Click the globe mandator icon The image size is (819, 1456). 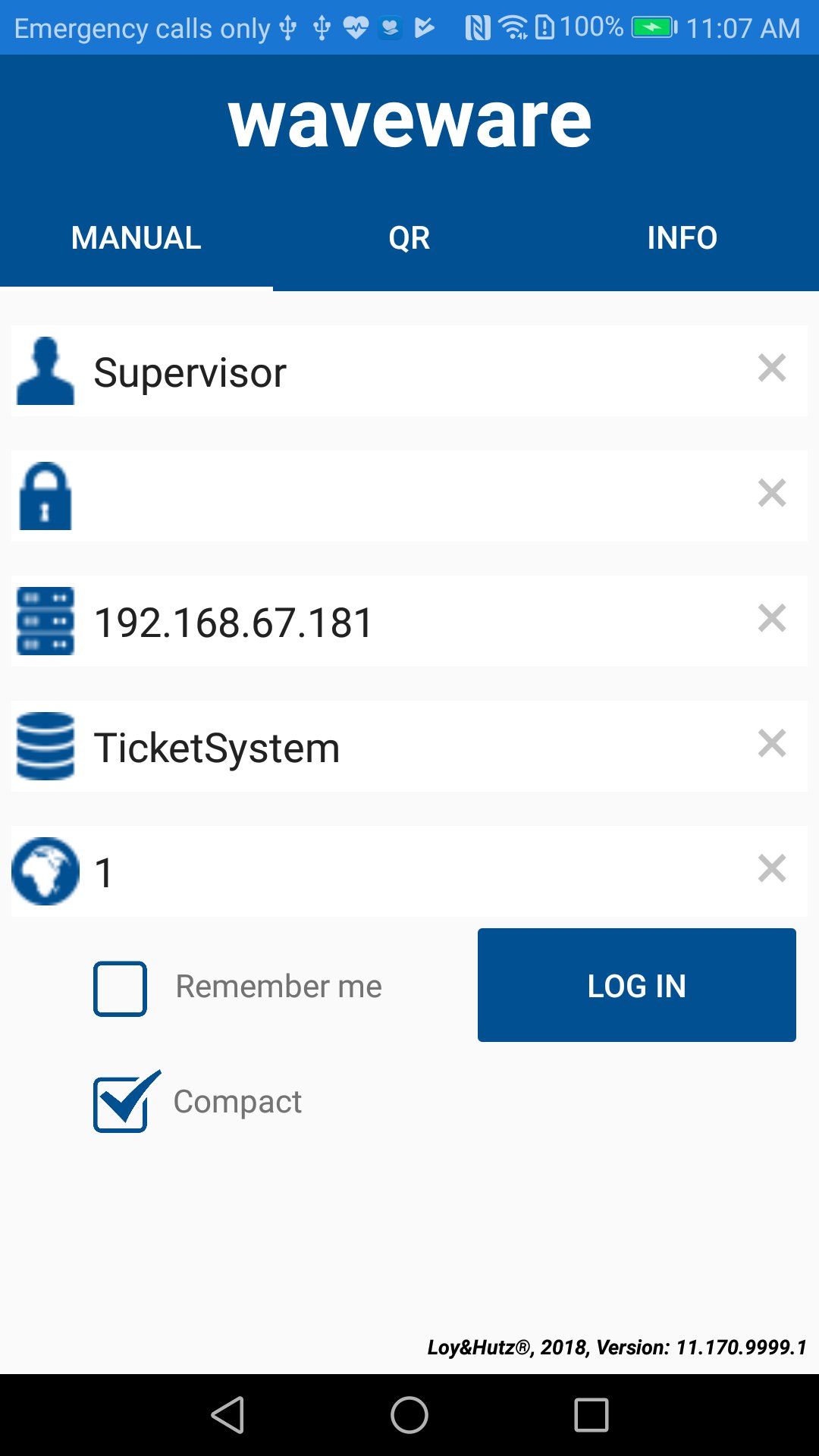[x=45, y=871]
